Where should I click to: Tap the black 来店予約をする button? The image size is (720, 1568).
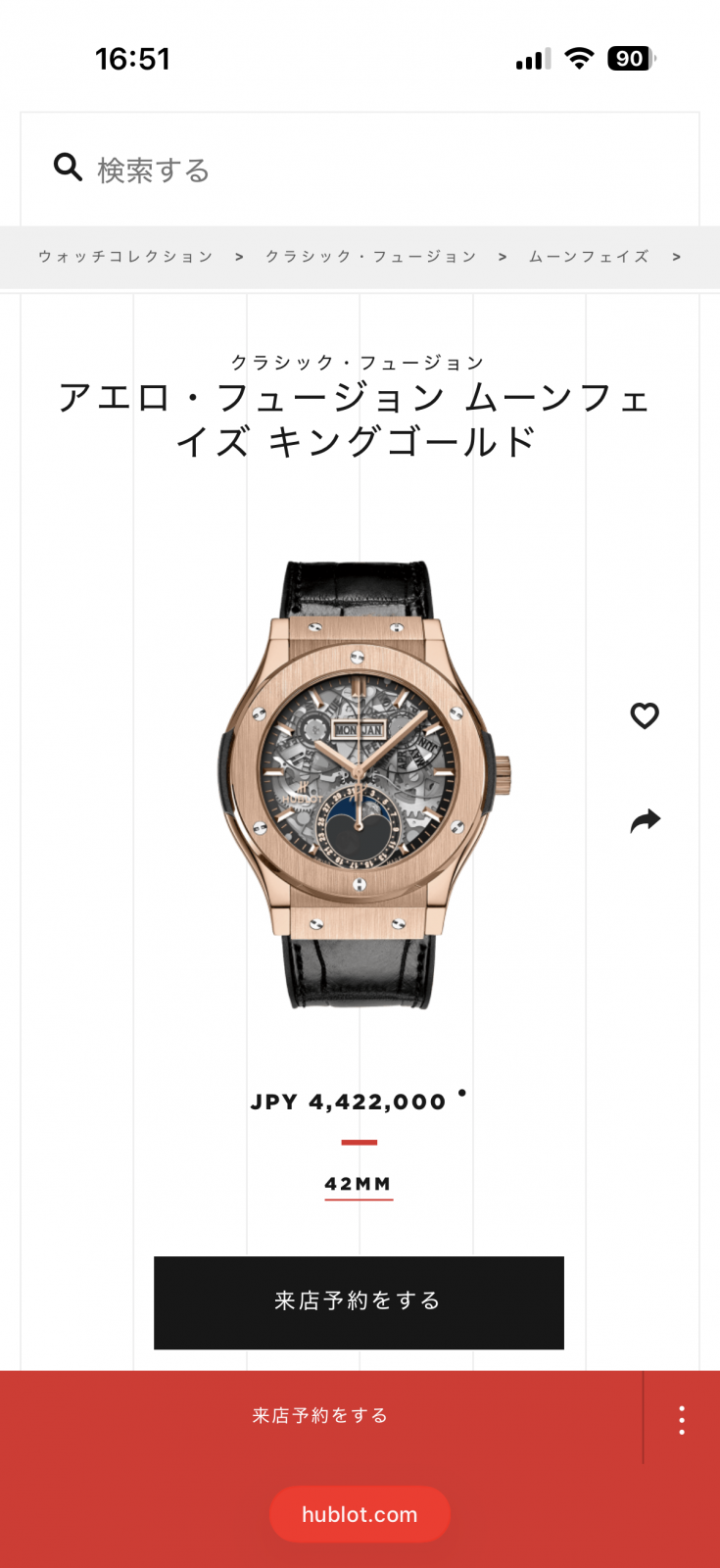click(x=359, y=1301)
